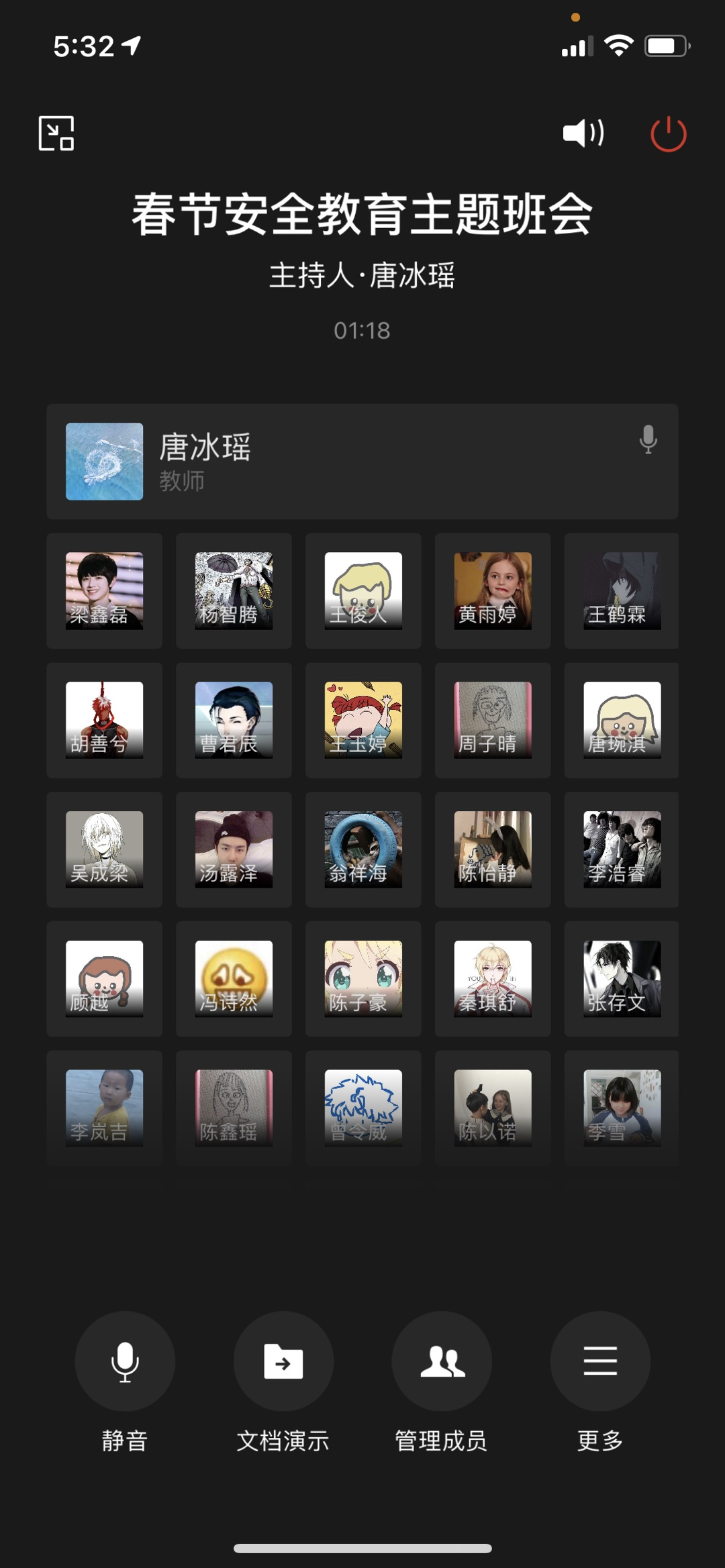Minimize the meeting window

coord(56,133)
